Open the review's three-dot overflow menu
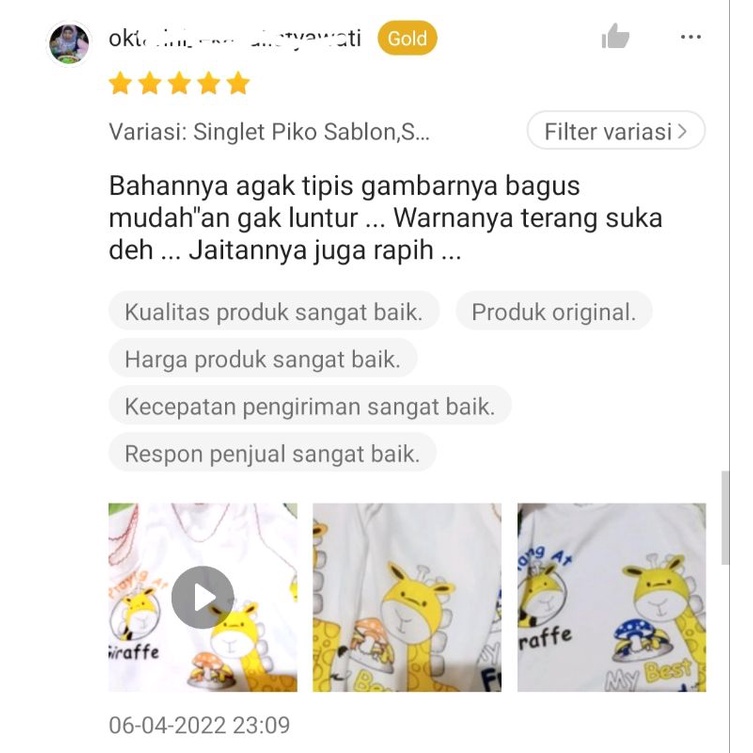 (690, 38)
